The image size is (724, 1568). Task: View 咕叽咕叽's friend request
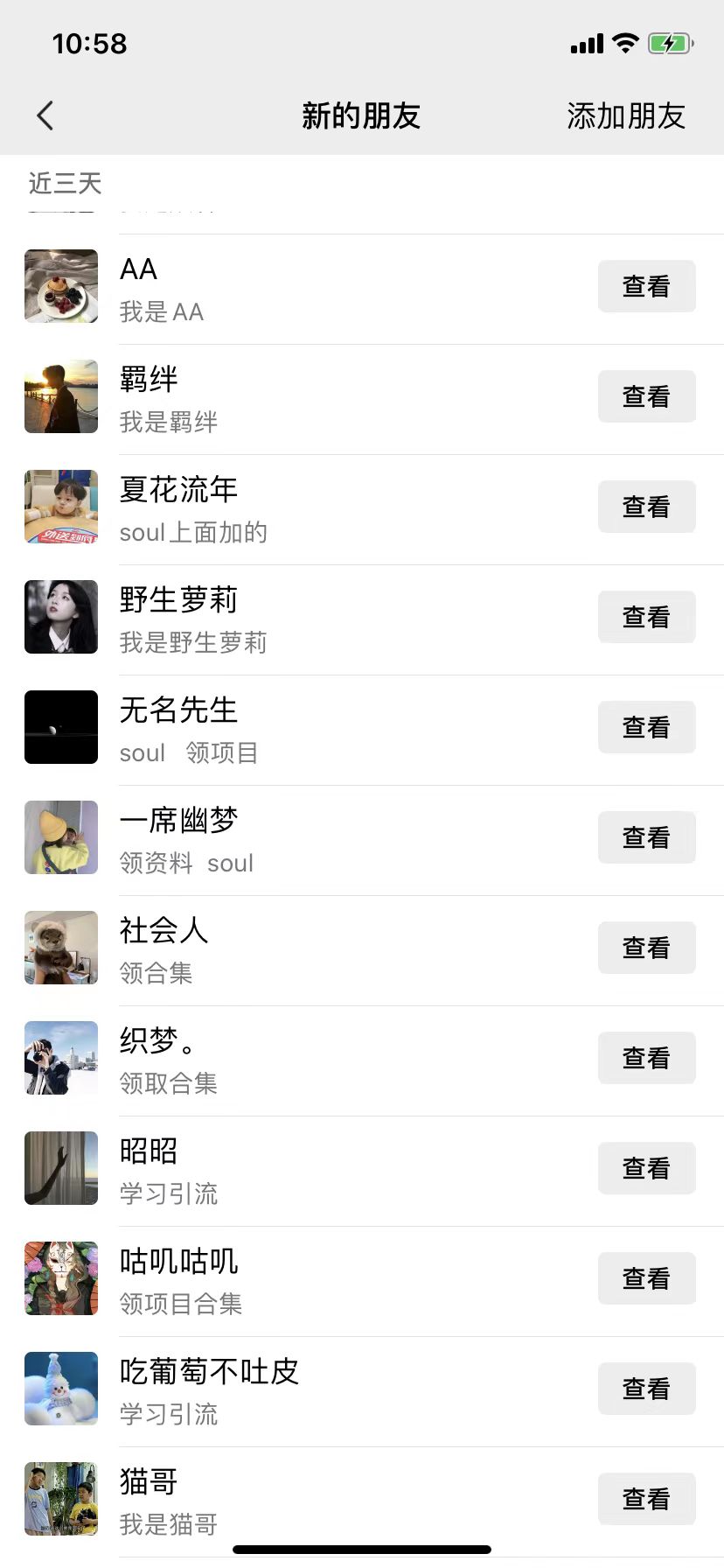(646, 1278)
